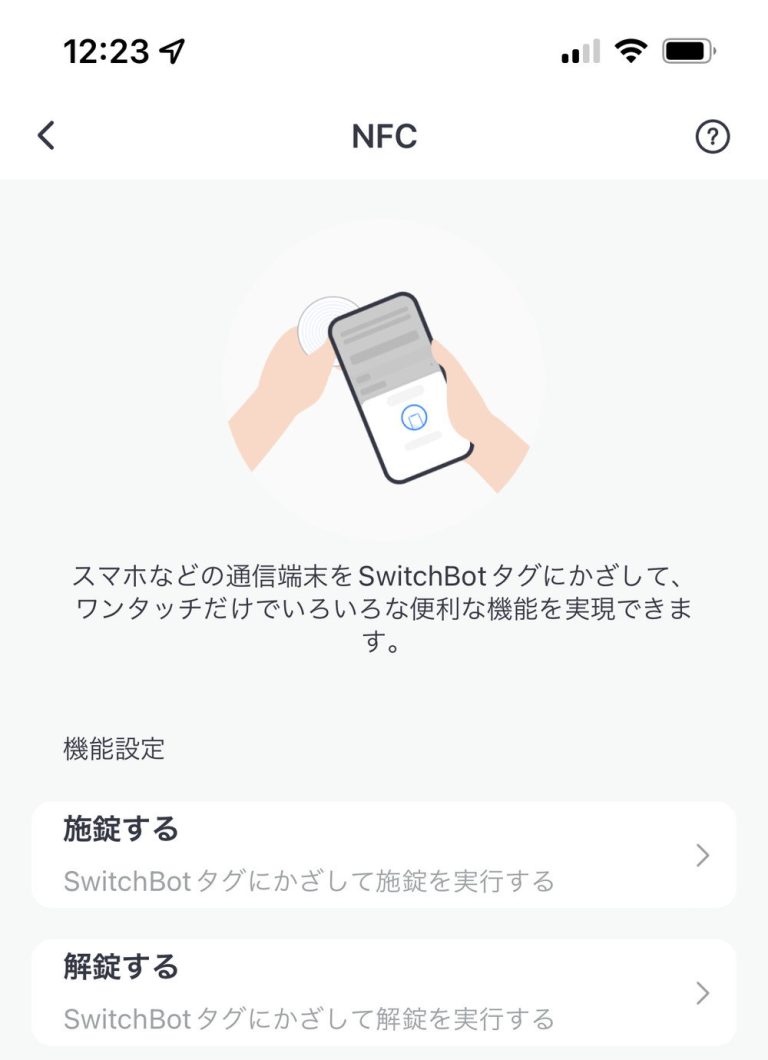Select the NFC title in the header
Screen dimensions: 768x1060
(x=384, y=136)
